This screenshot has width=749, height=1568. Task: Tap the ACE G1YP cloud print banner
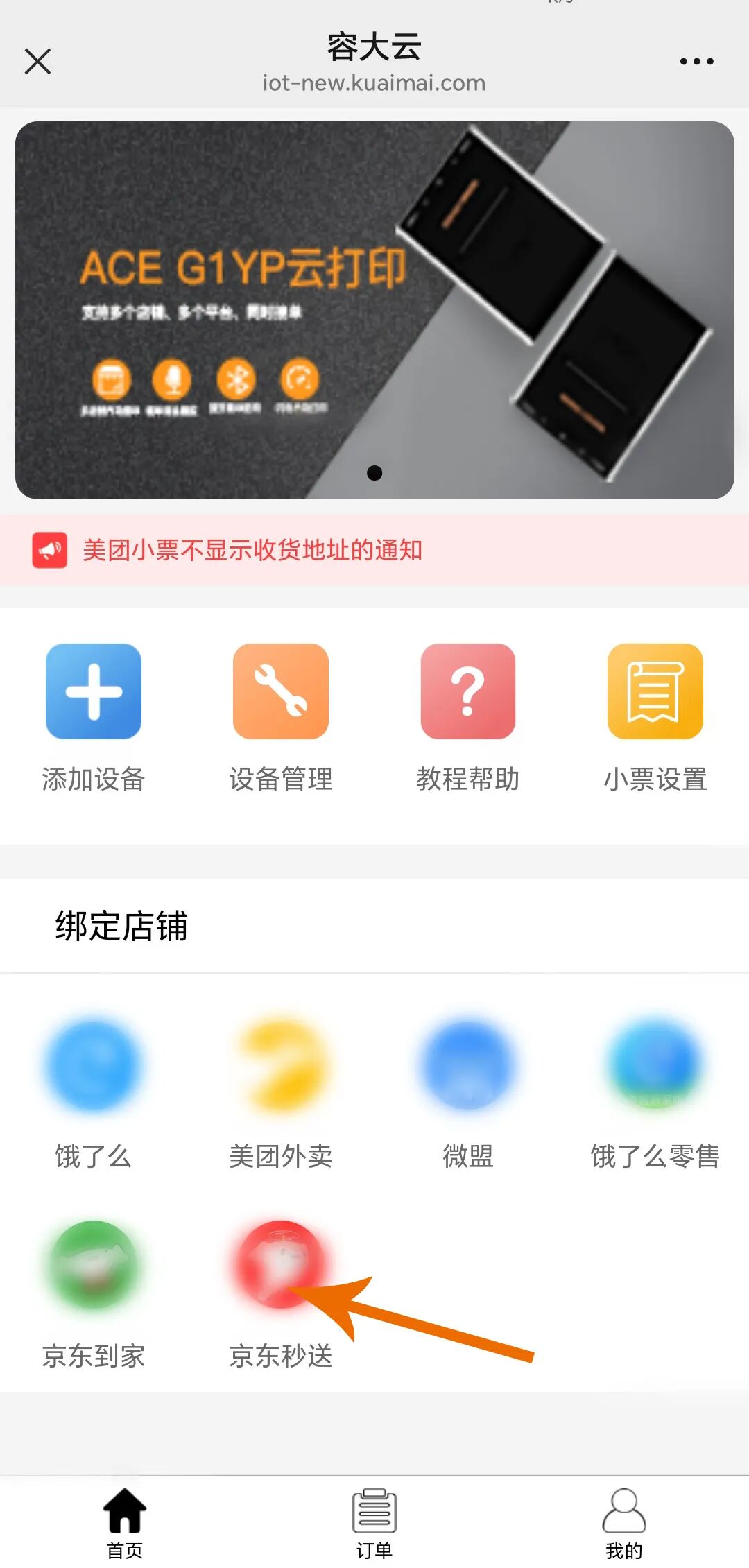pyautogui.click(x=374, y=309)
